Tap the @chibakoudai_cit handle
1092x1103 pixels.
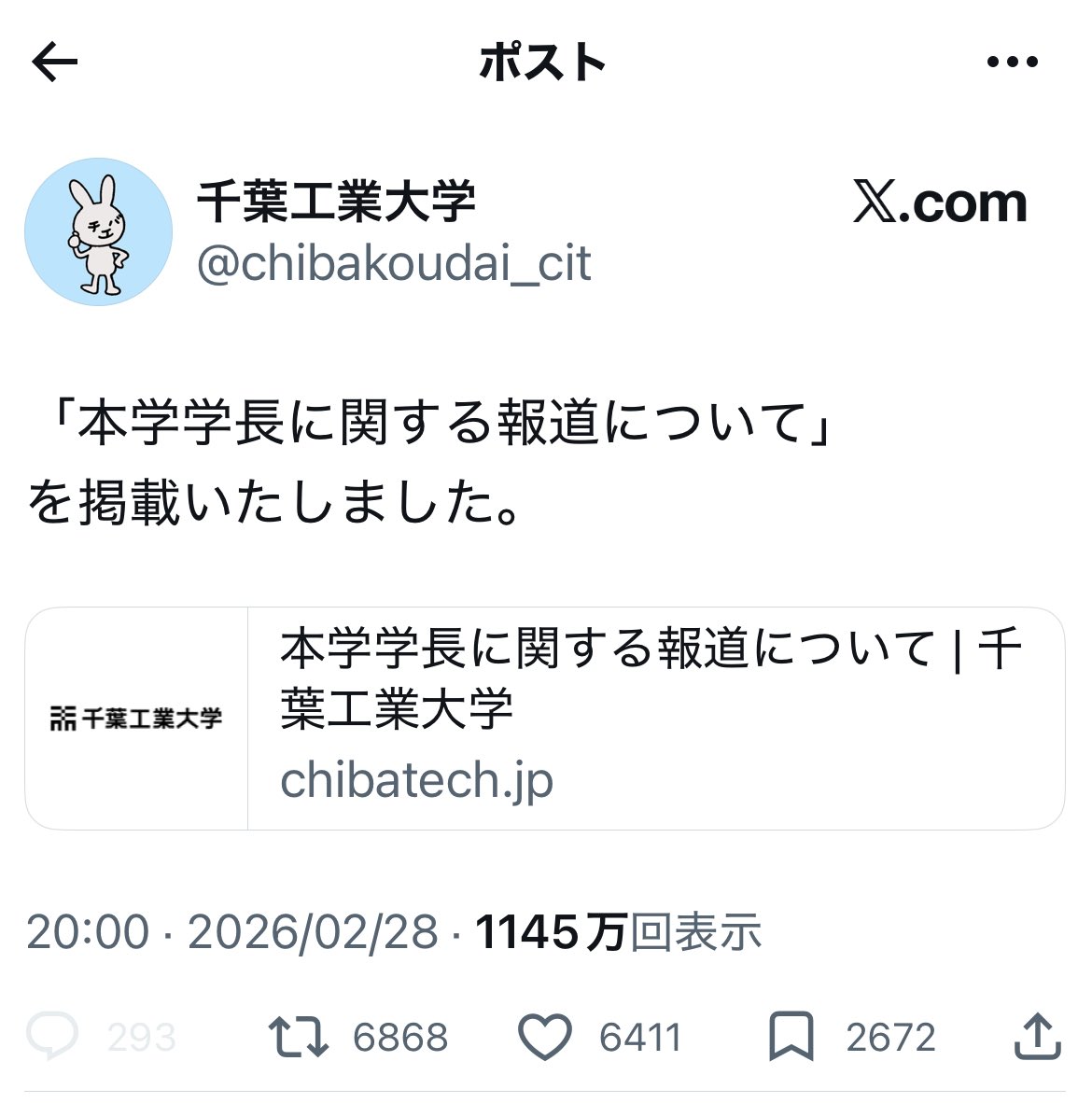[393, 264]
